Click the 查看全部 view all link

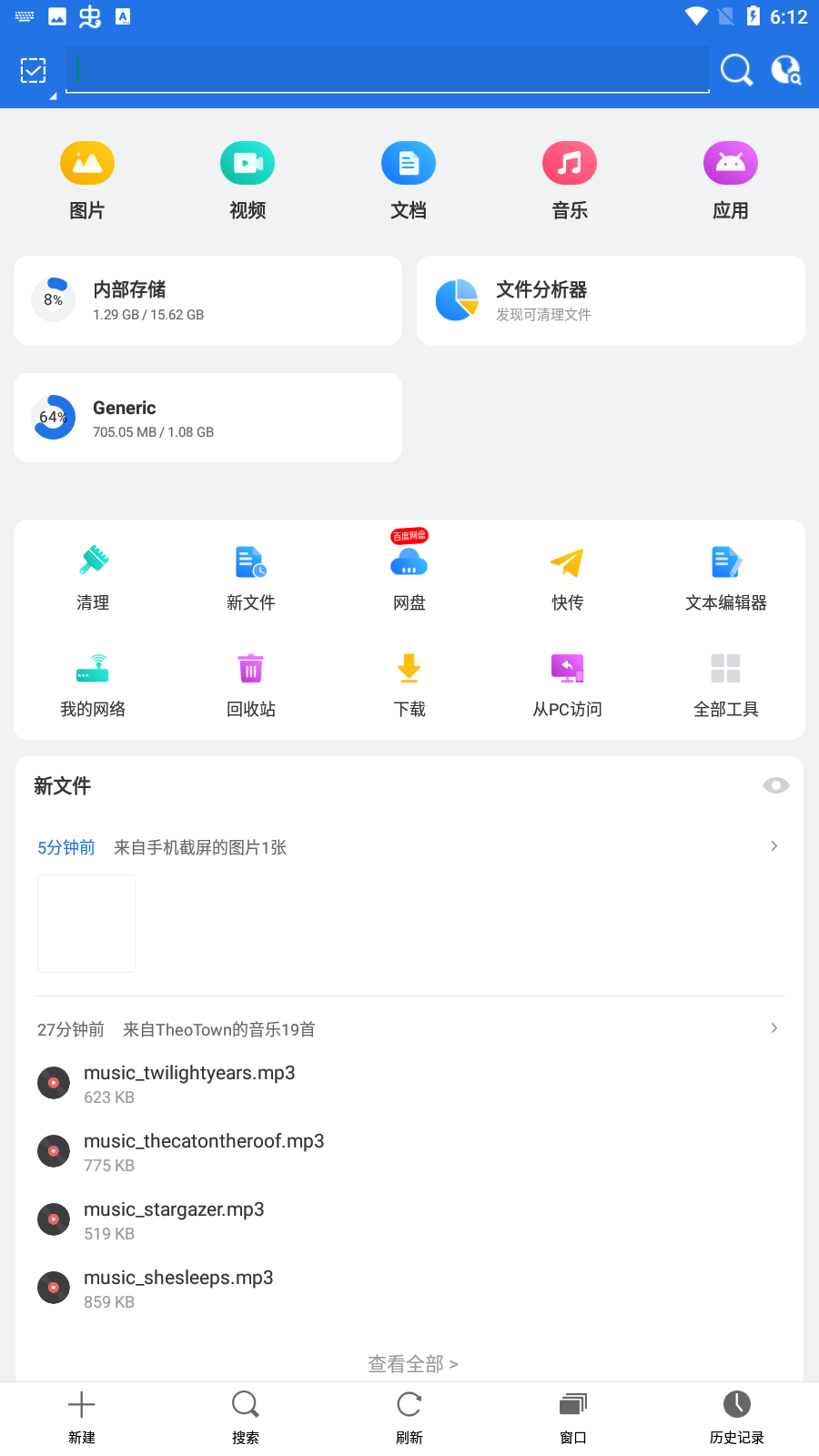tap(411, 1364)
